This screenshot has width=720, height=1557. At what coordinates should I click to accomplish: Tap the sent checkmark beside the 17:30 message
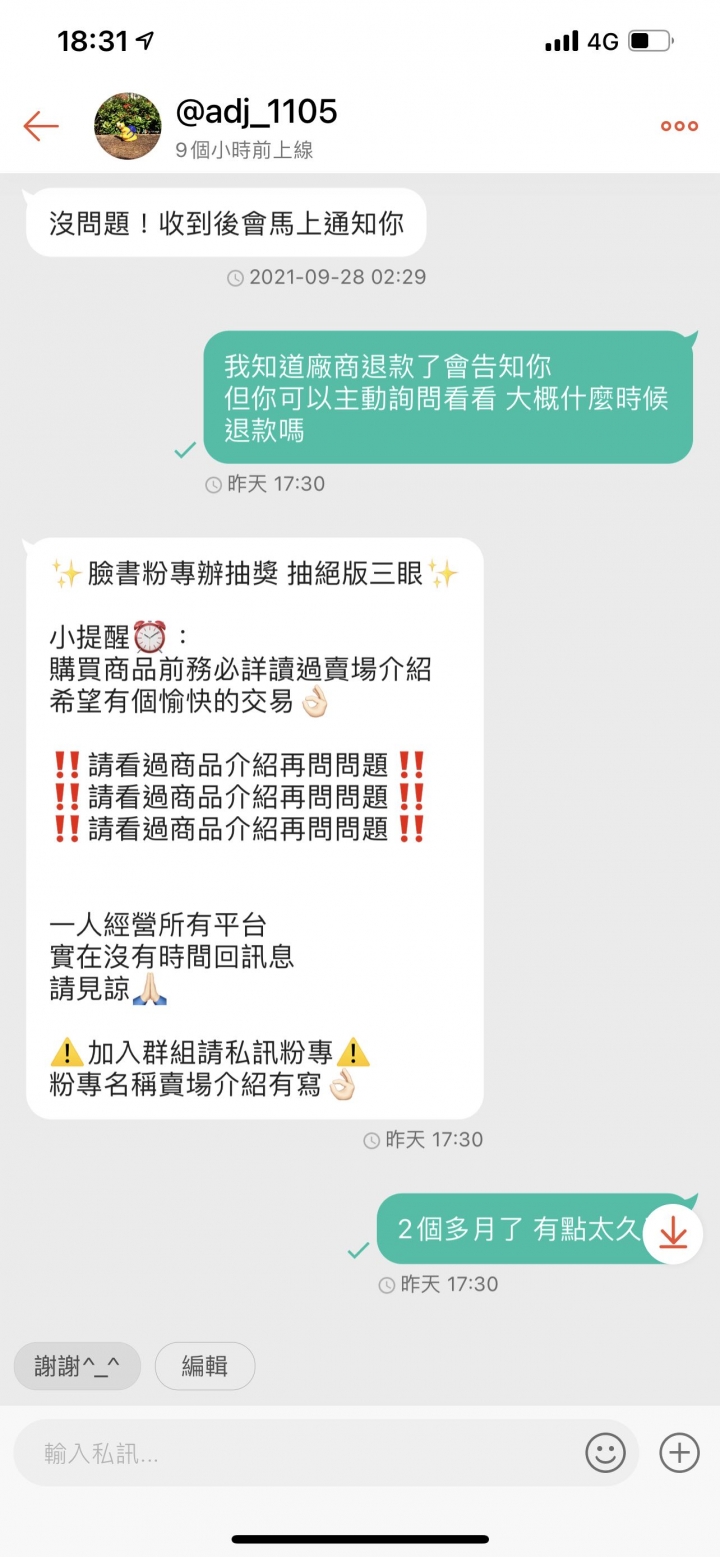coord(184,450)
